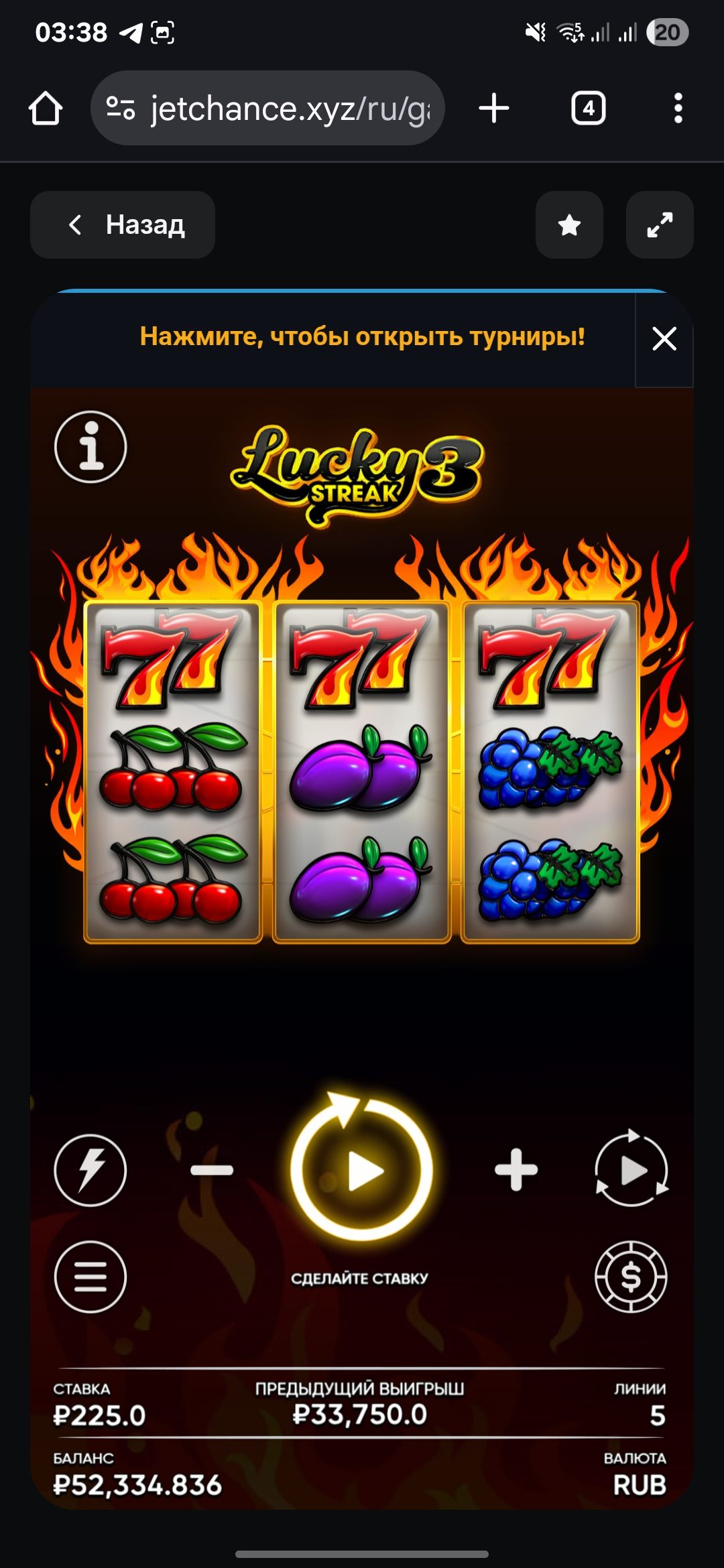This screenshot has width=724, height=1568.
Task: Spin the reels with the play button
Action: [362, 1171]
